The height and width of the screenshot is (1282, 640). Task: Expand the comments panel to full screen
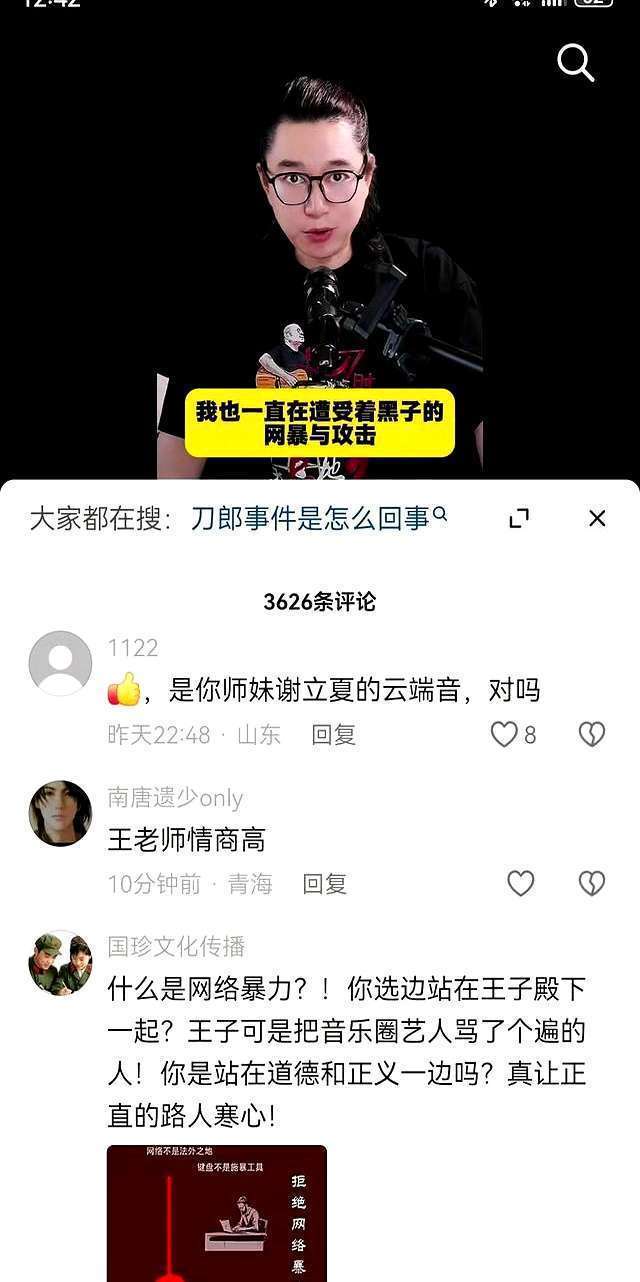point(518,518)
